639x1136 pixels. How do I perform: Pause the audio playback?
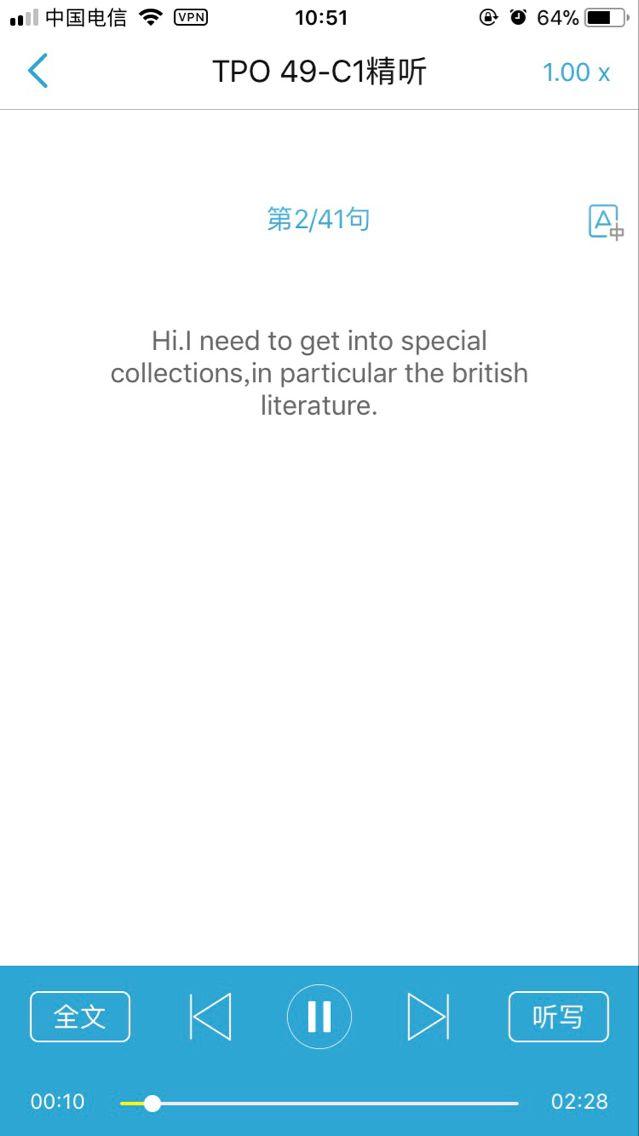320,1016
